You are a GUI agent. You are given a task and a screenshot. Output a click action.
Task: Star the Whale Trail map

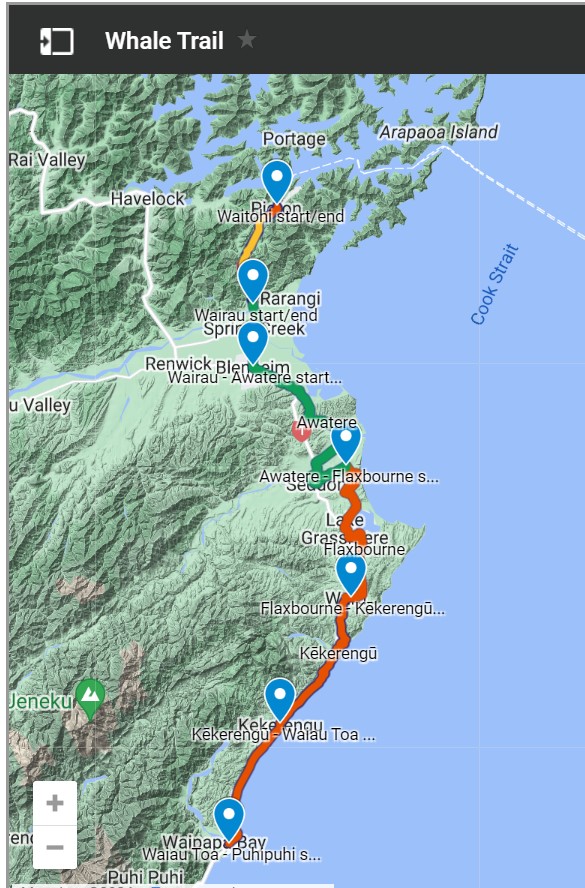coord(246,40)
